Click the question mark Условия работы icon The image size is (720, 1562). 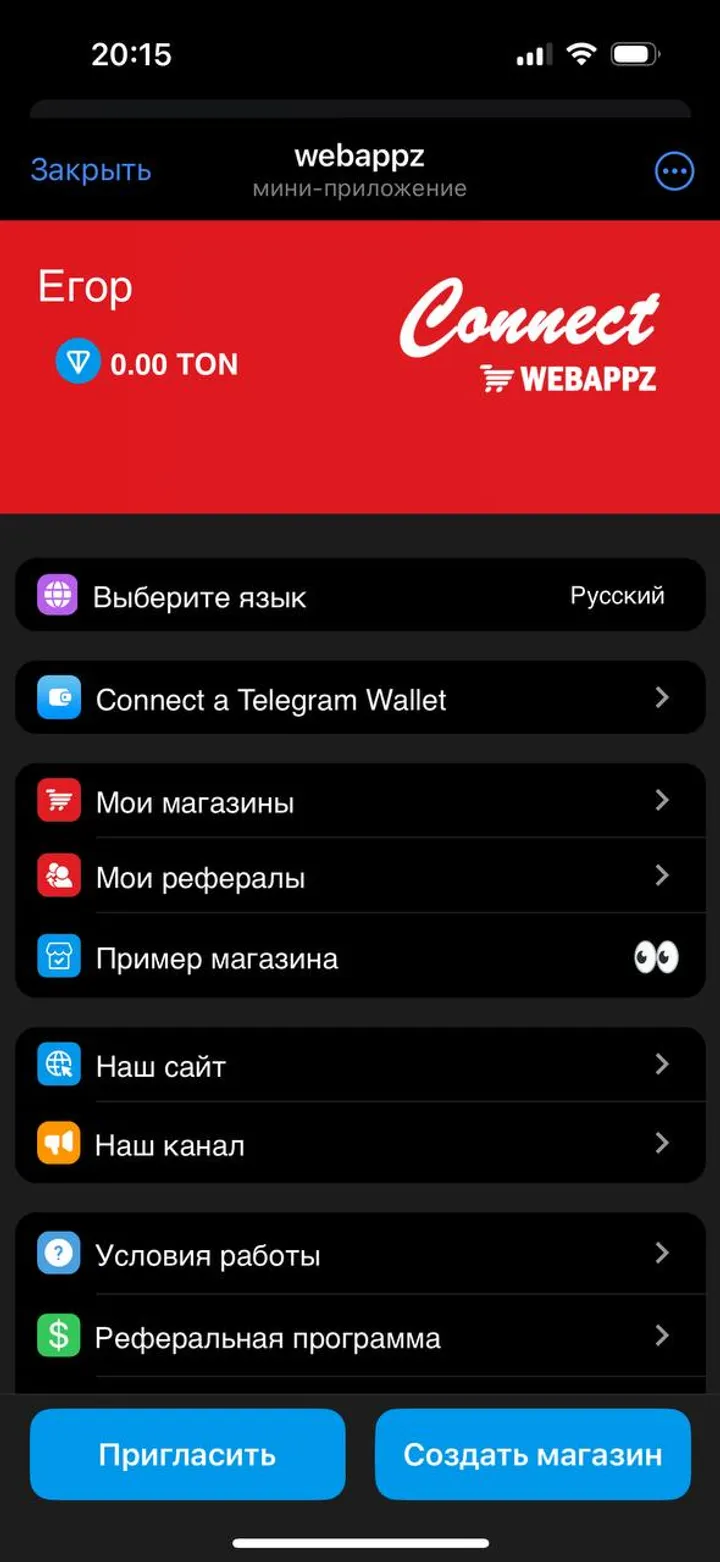pos(57,1253)
